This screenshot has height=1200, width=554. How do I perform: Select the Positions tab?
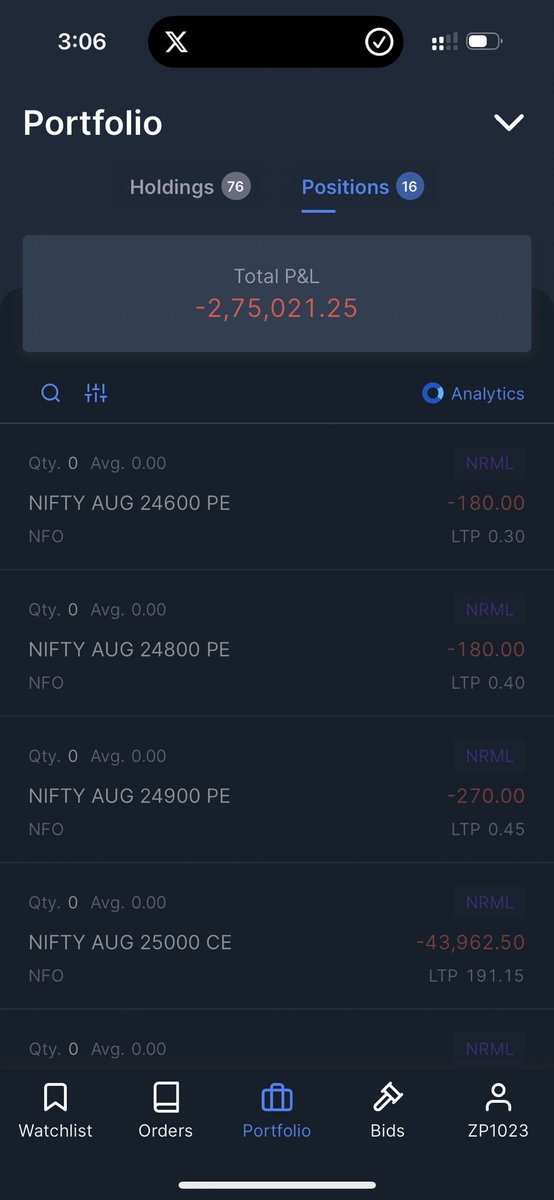[x=362, y=187]
